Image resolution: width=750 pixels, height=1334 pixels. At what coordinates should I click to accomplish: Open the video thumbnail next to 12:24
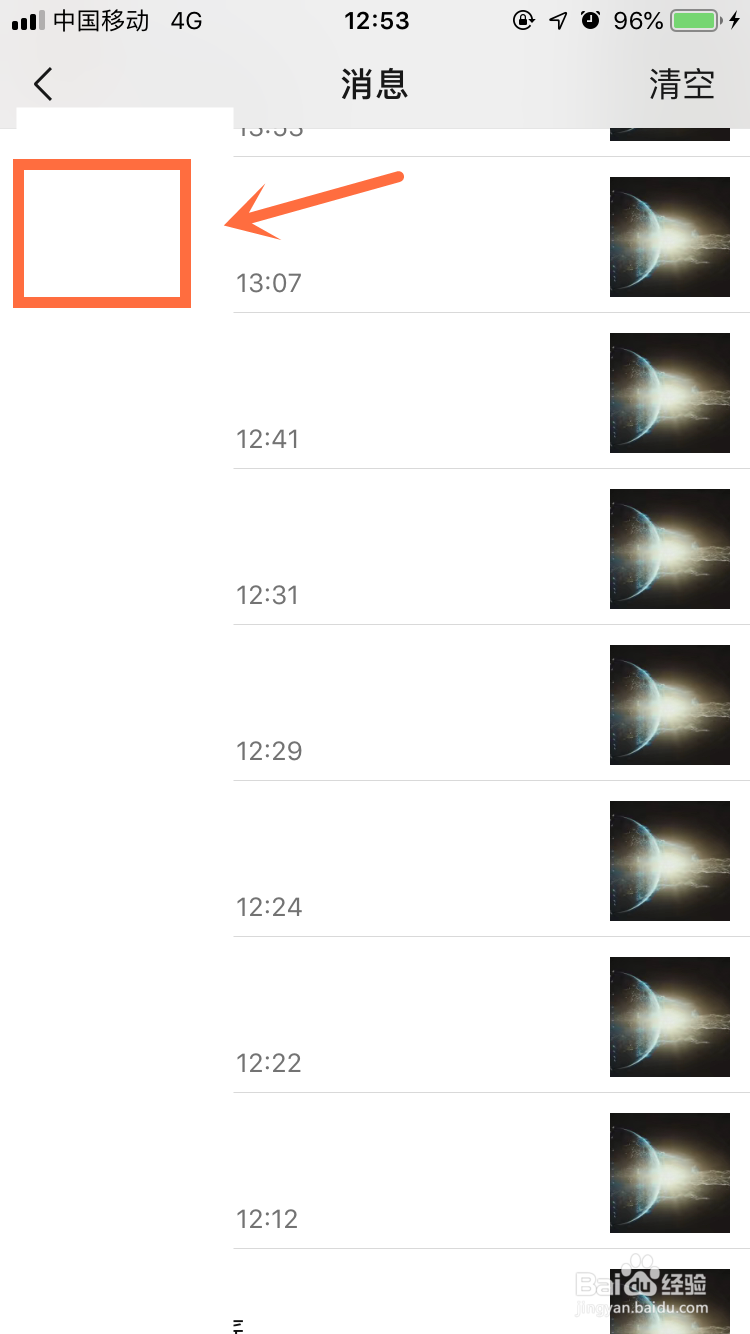(669, 860)
